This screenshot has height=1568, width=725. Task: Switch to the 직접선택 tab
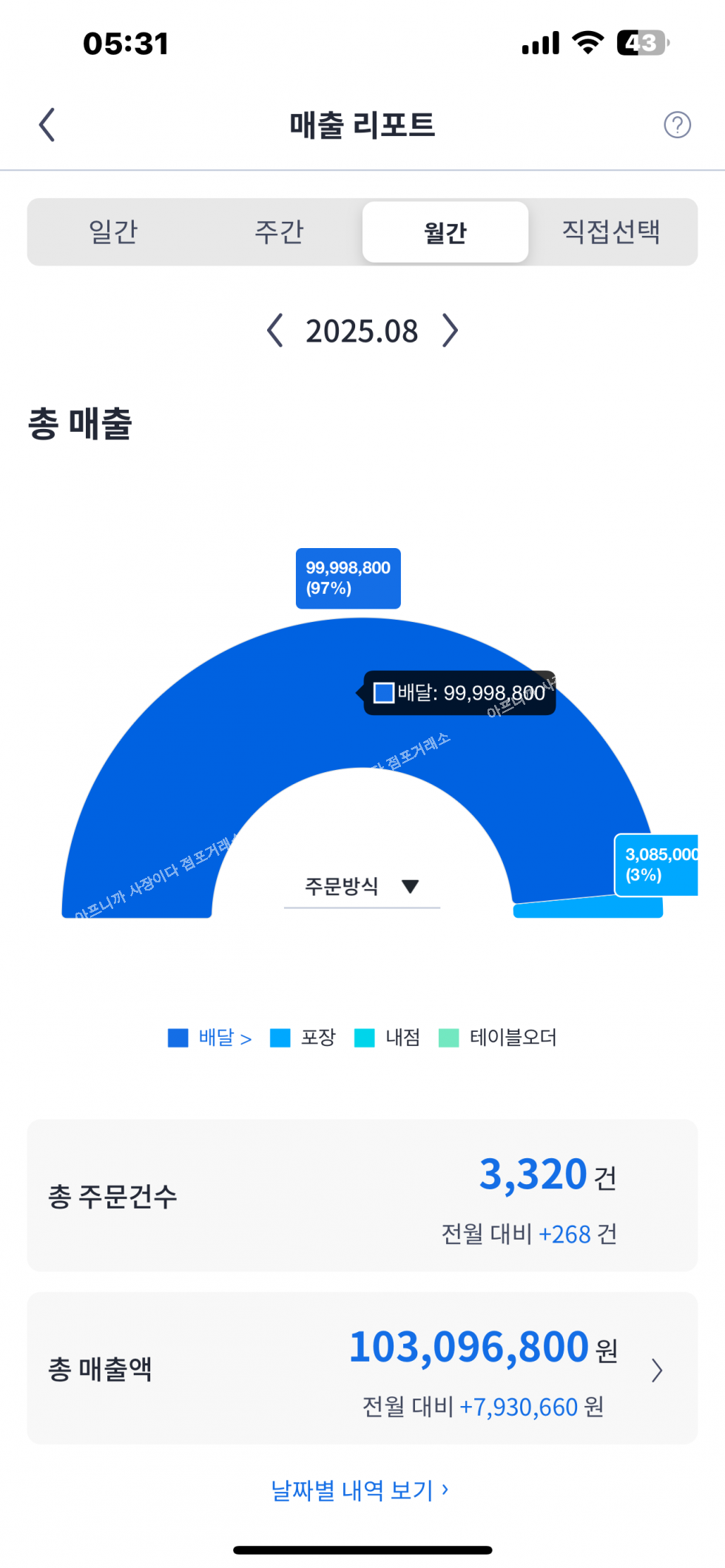611,232
